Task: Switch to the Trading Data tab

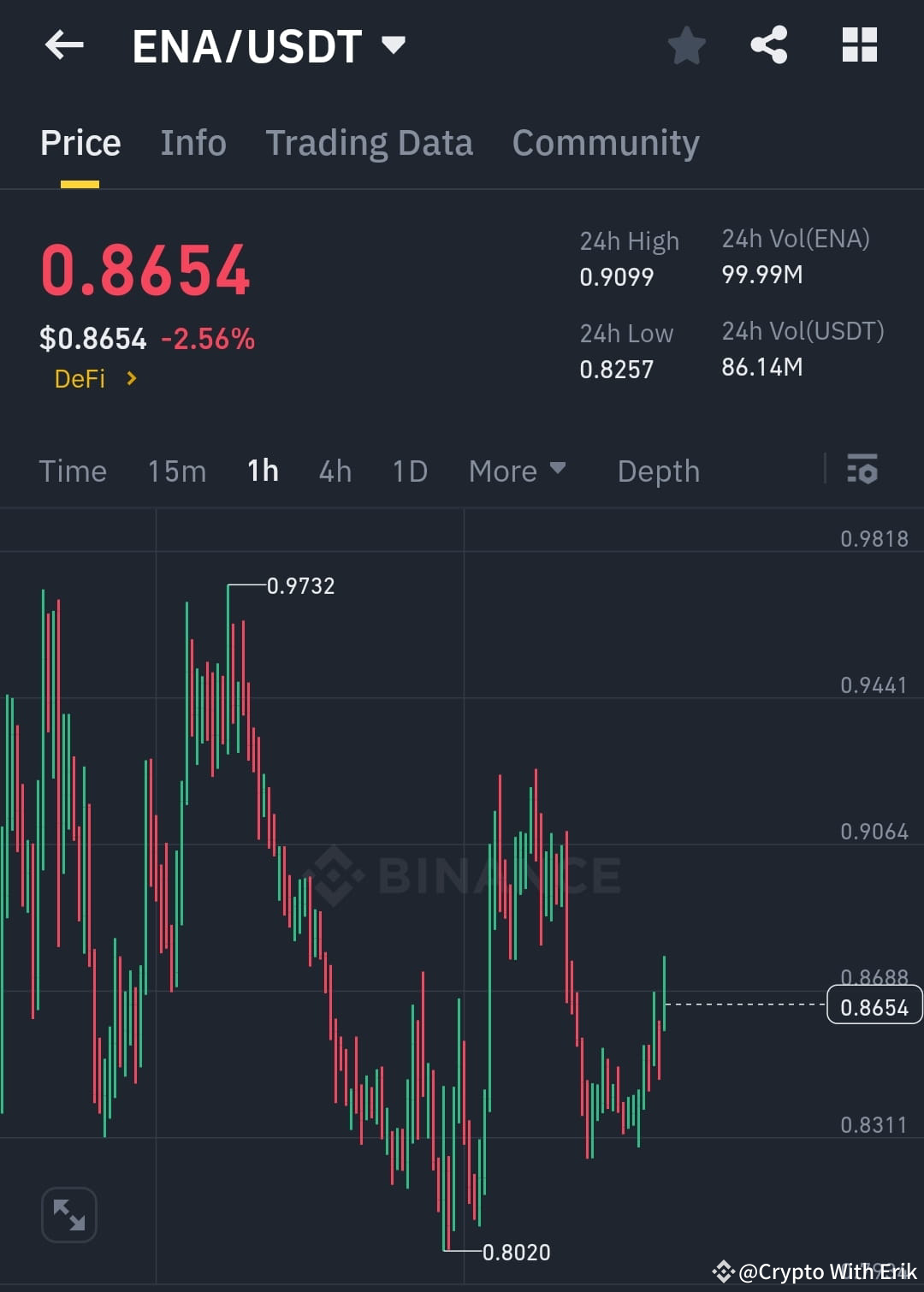Action: [370, 142]
